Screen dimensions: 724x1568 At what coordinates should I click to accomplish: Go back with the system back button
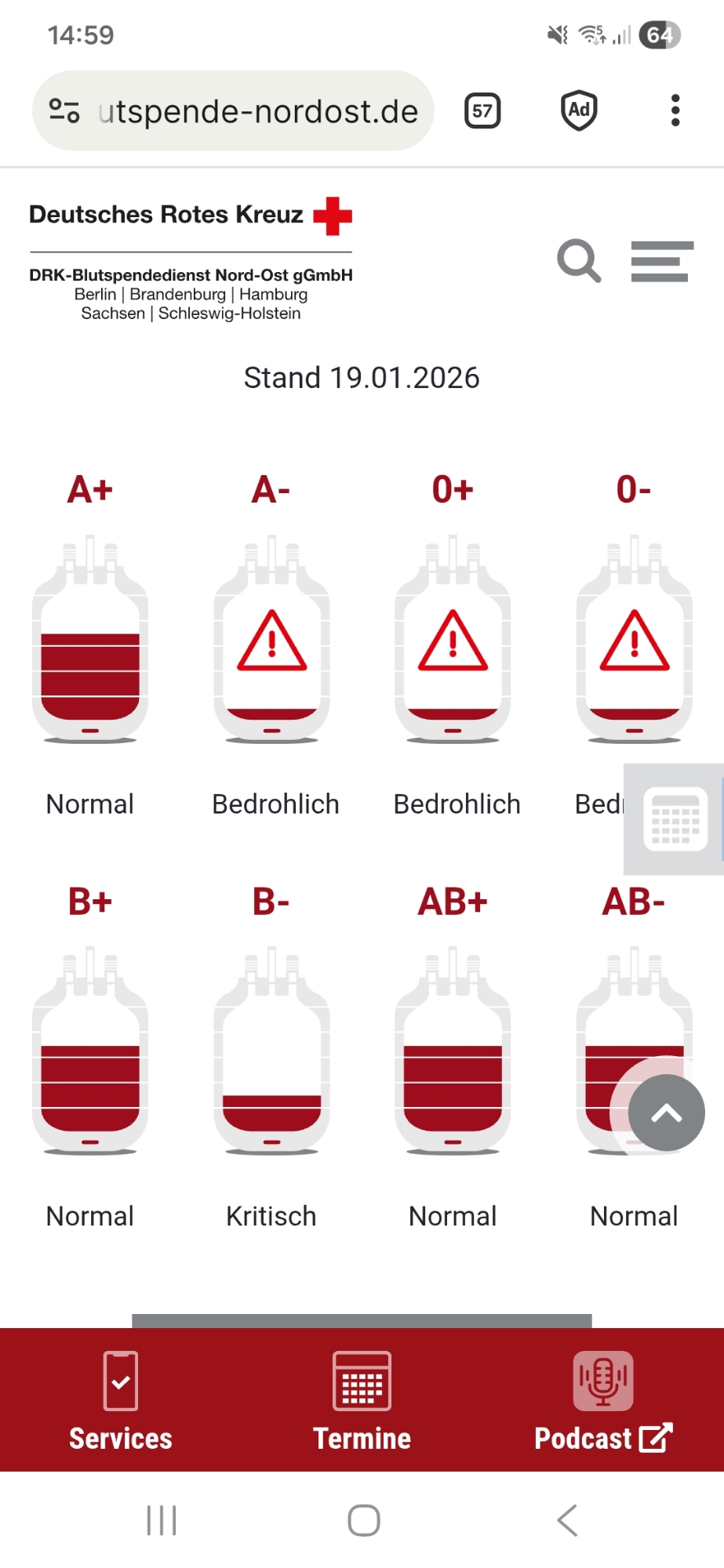click(567, 1520)
